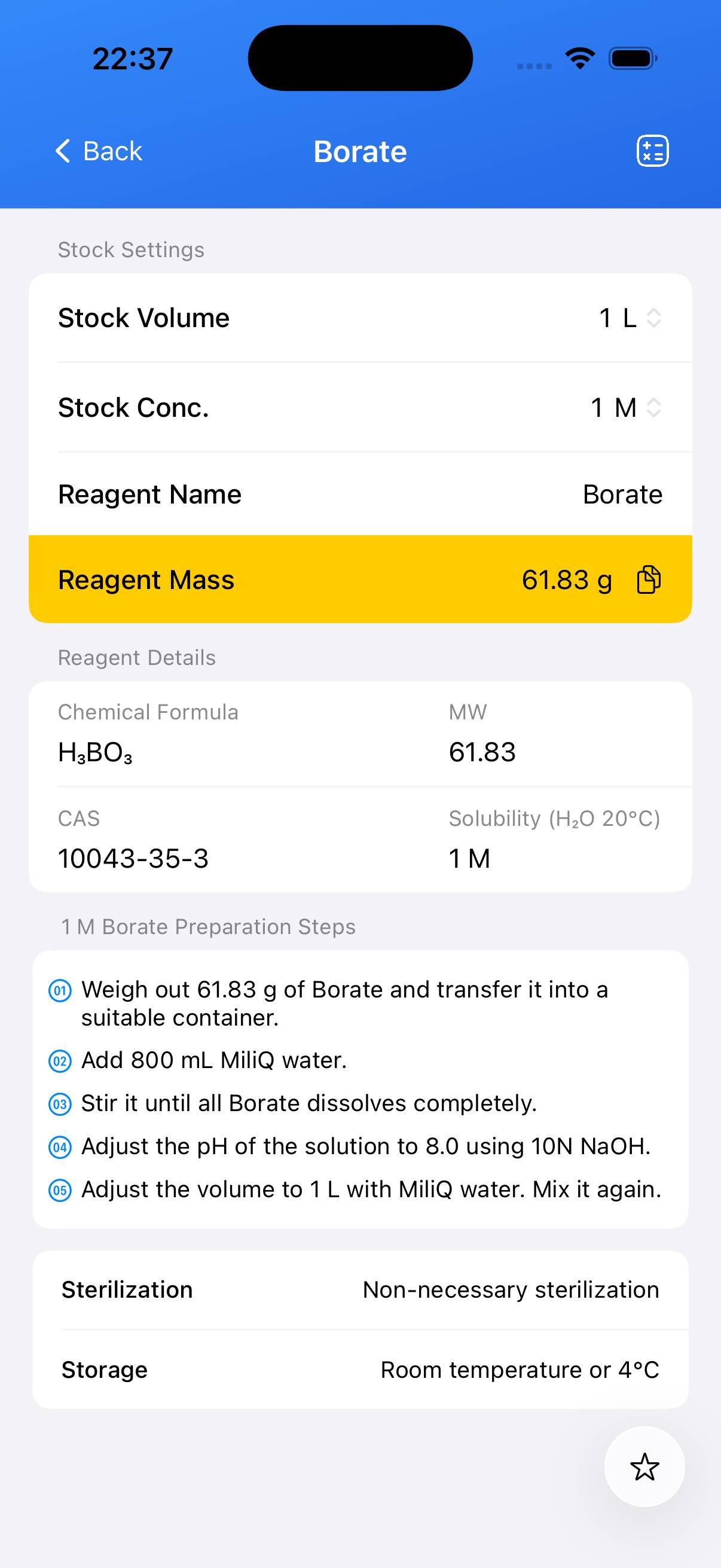Tap the chemical formula H₃BO₃

94,752
